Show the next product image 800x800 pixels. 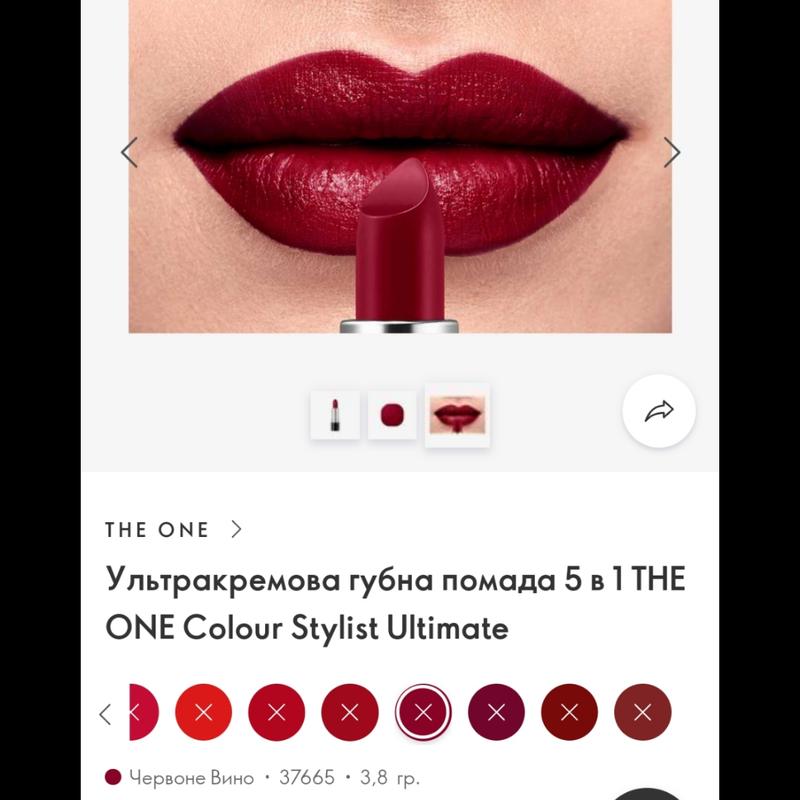[672, 152]
